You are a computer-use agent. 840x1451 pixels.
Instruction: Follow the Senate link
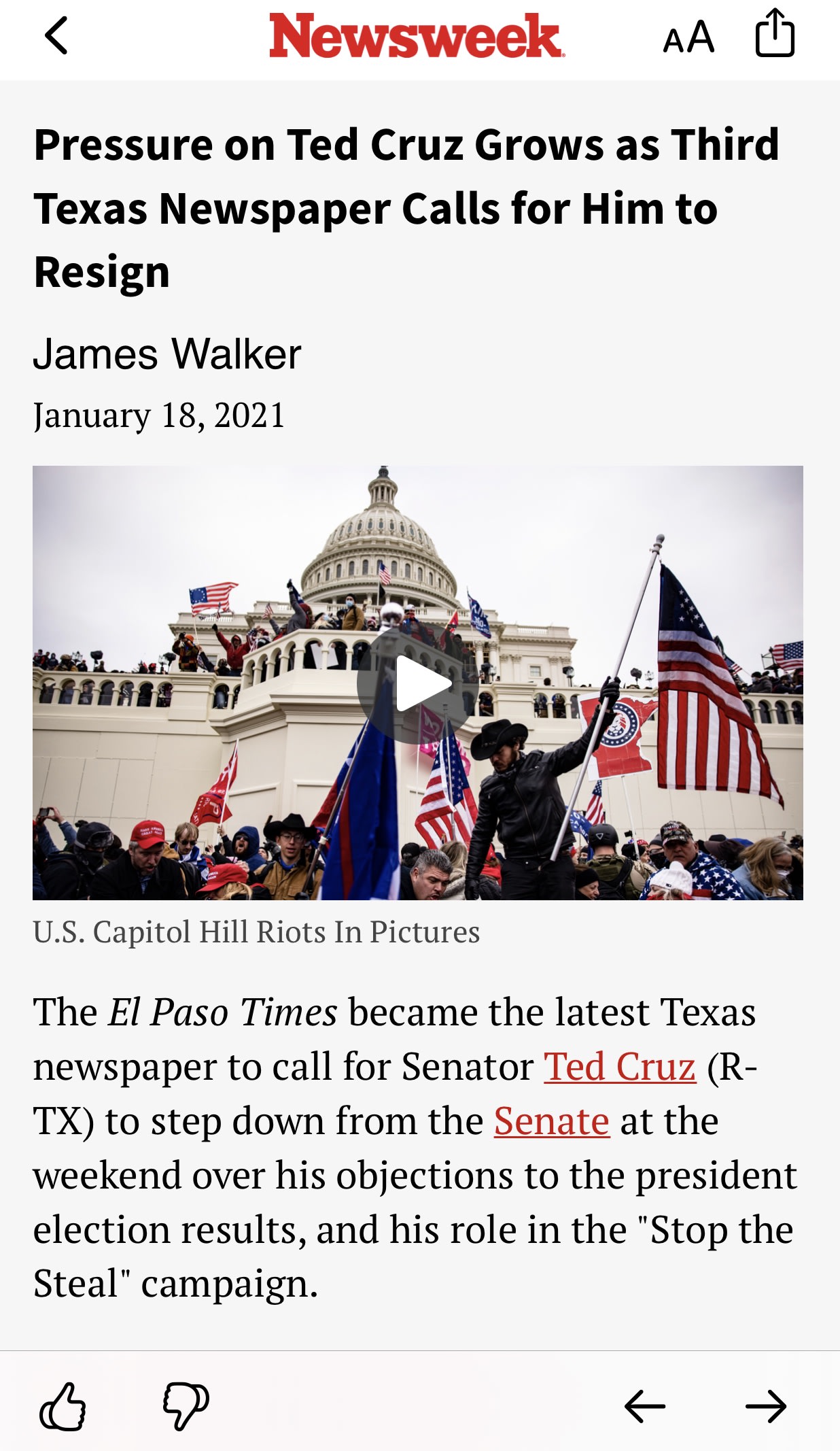coord(551,1121)
